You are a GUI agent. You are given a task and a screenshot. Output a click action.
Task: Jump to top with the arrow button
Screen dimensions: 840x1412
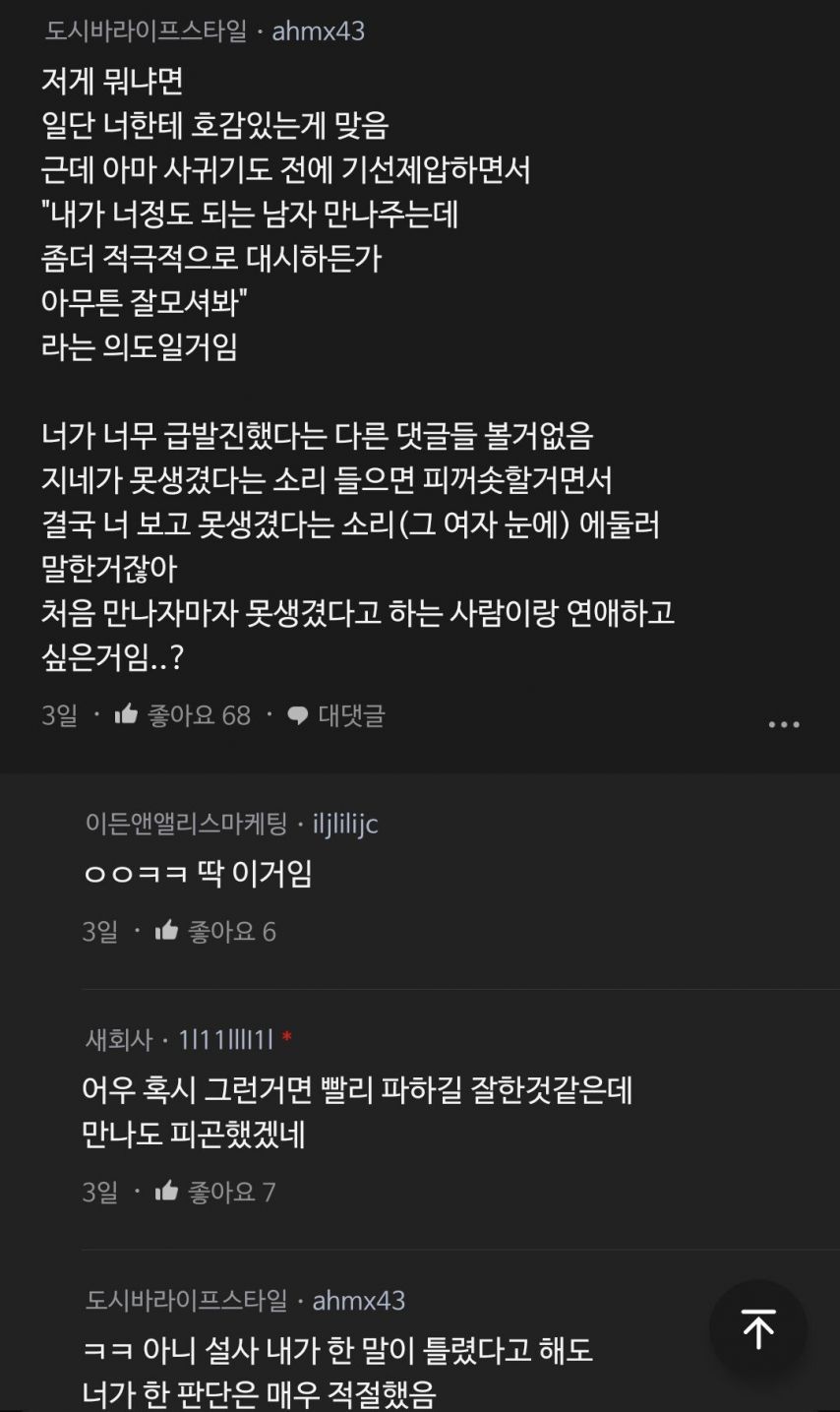[758, 1328]
